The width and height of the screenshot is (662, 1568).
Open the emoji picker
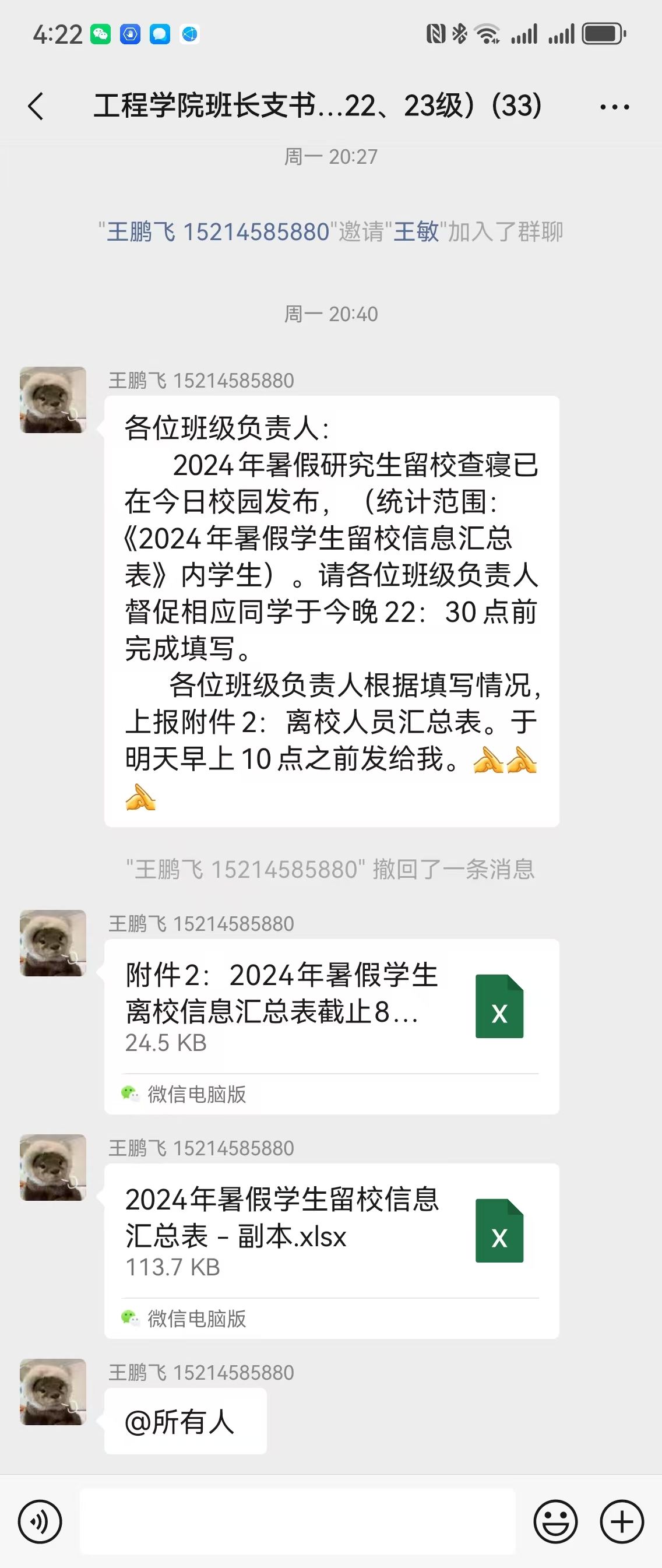(x=555, y=1522)
